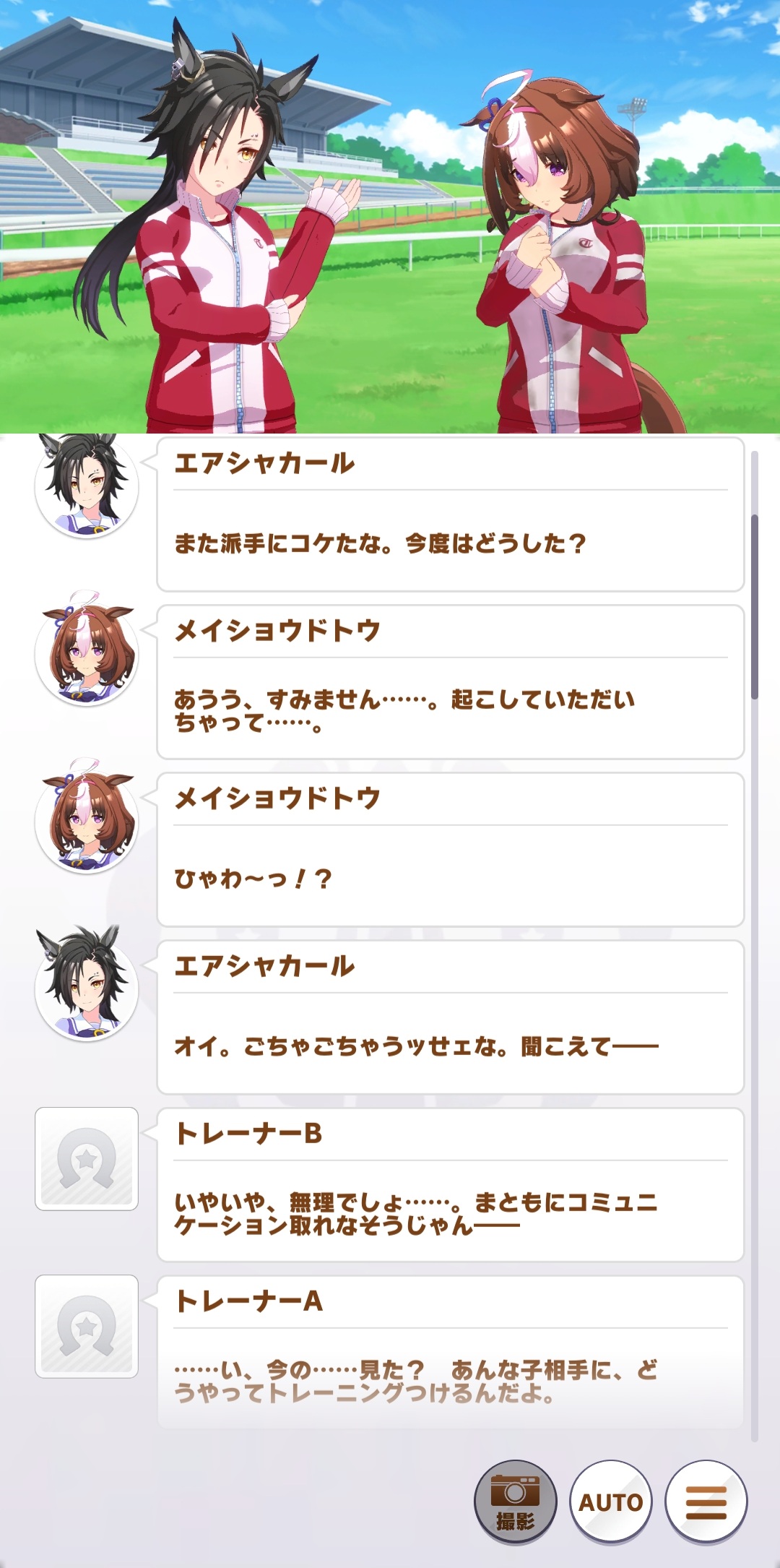Tap the 撮影 camera button
Image resolution: width=780 pixels, height=1568 pixels.
[x=515, y=1501]
